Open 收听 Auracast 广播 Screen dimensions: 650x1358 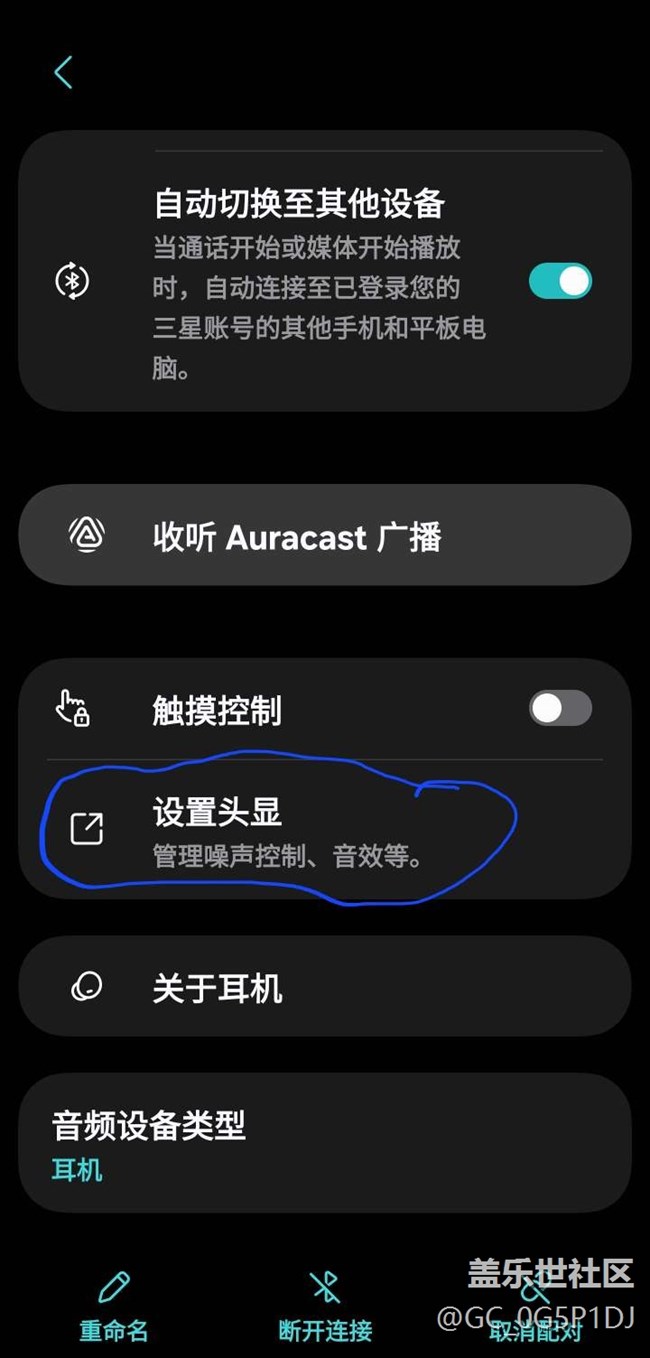324,537
